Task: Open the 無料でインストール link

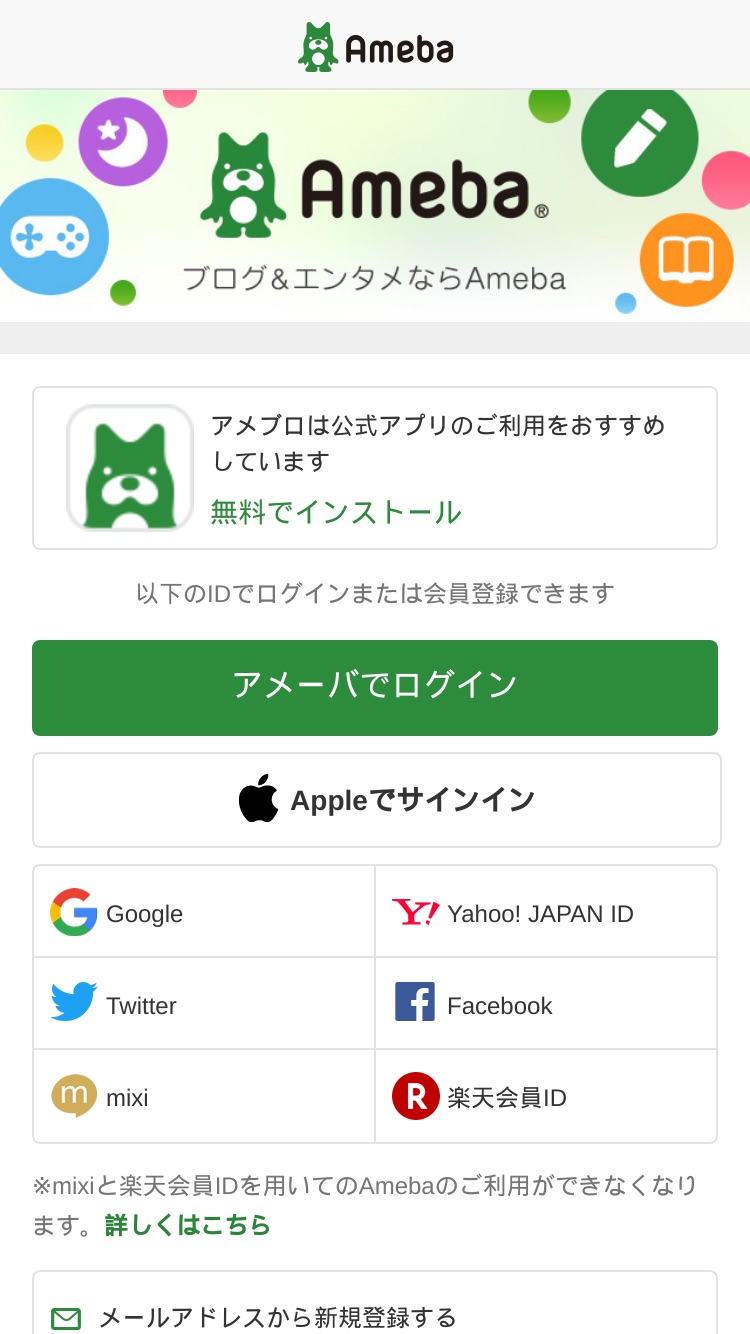Action: [x=336, y=512]
